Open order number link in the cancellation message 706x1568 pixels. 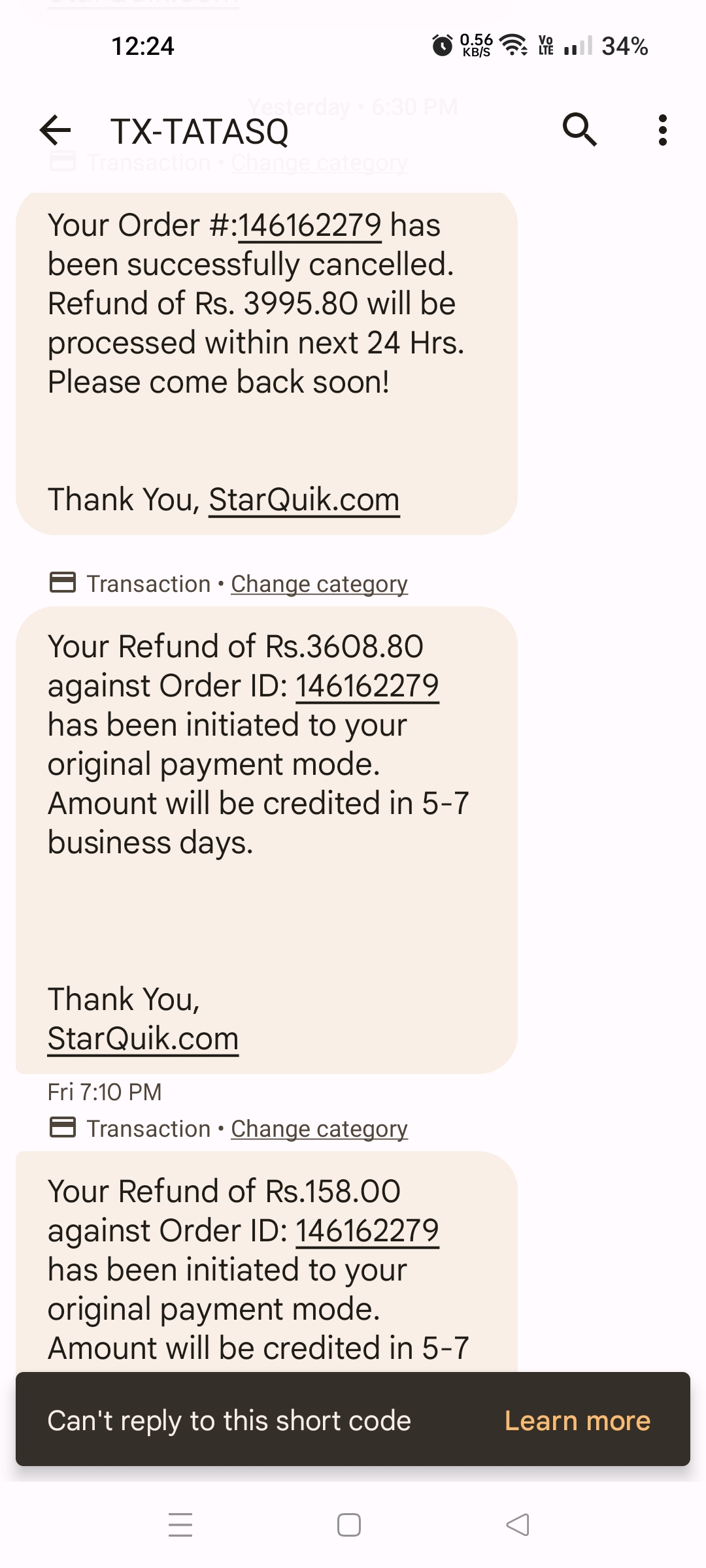[x=310, y=225]
